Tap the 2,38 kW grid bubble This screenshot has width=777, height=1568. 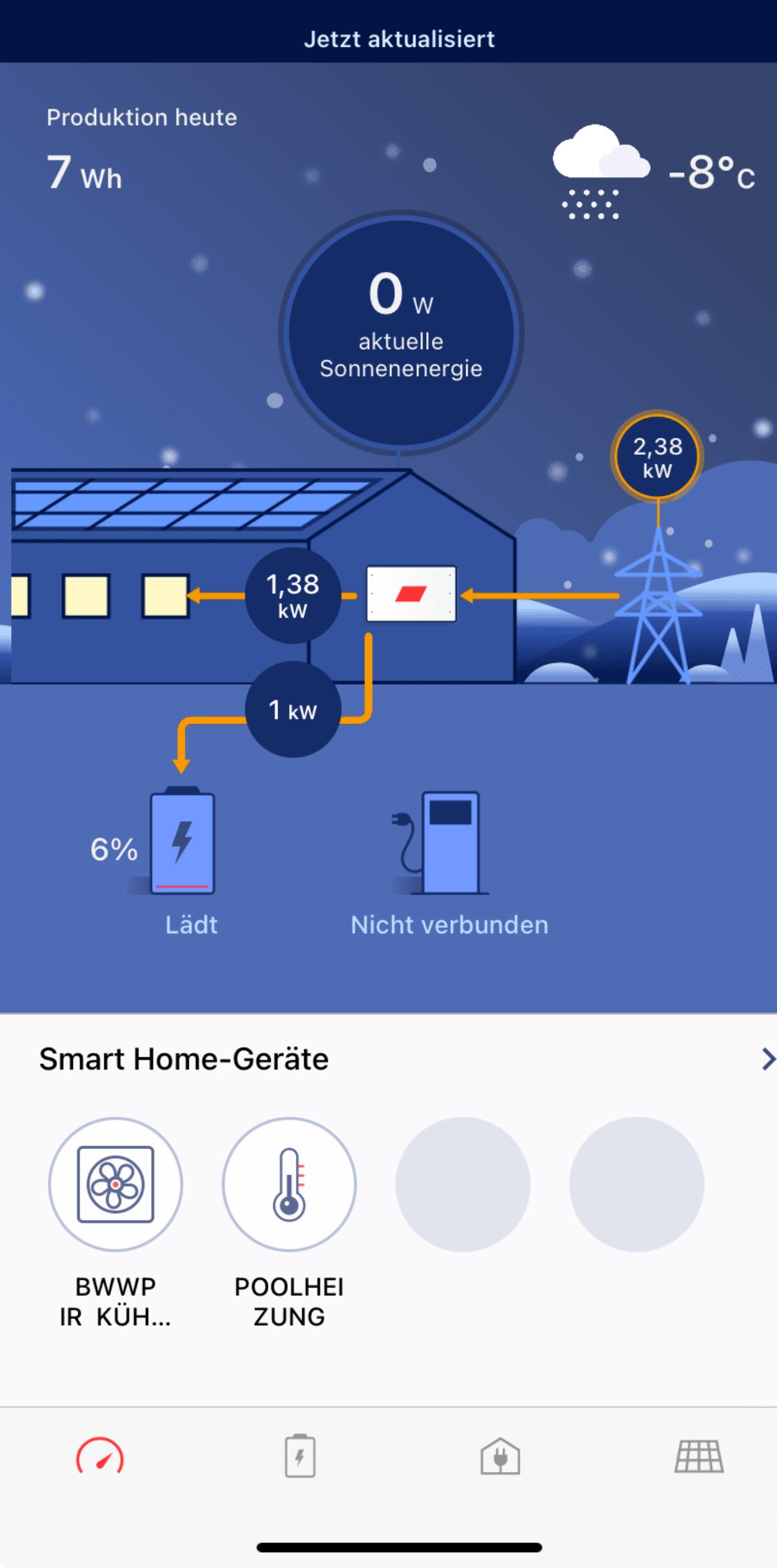point(657,457)
